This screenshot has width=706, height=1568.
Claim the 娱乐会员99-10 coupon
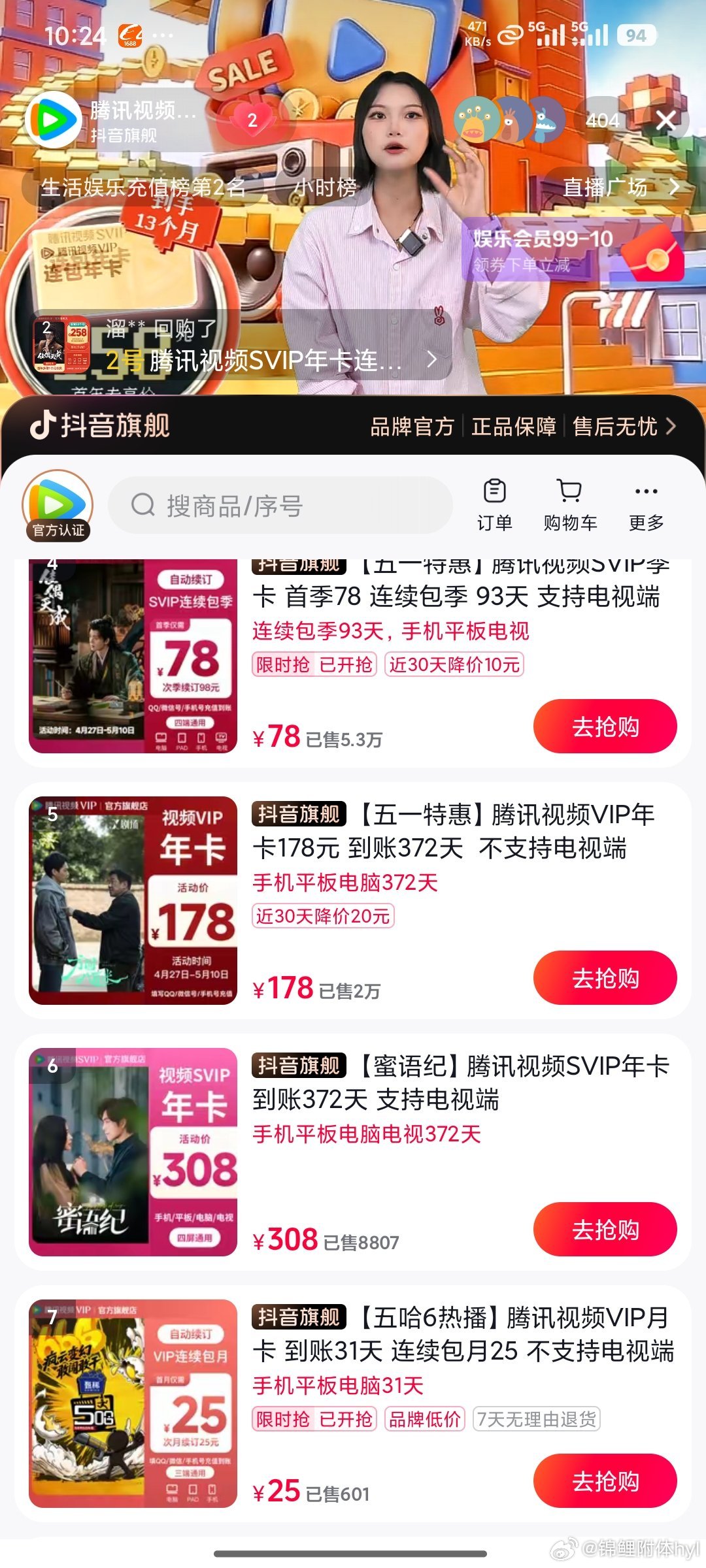pyautogui.click(x=572, y=250)
